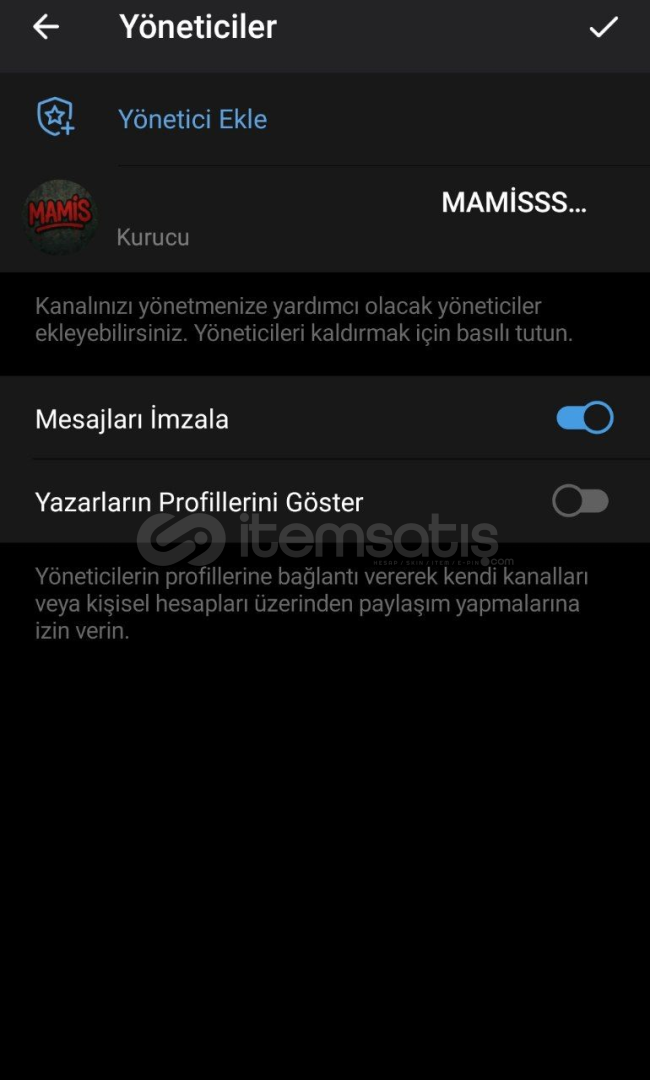Turn off the Mesajları İmzala switch
Image resolution: width=650 pixels, height=1080 pixels.
pos(585,418)
